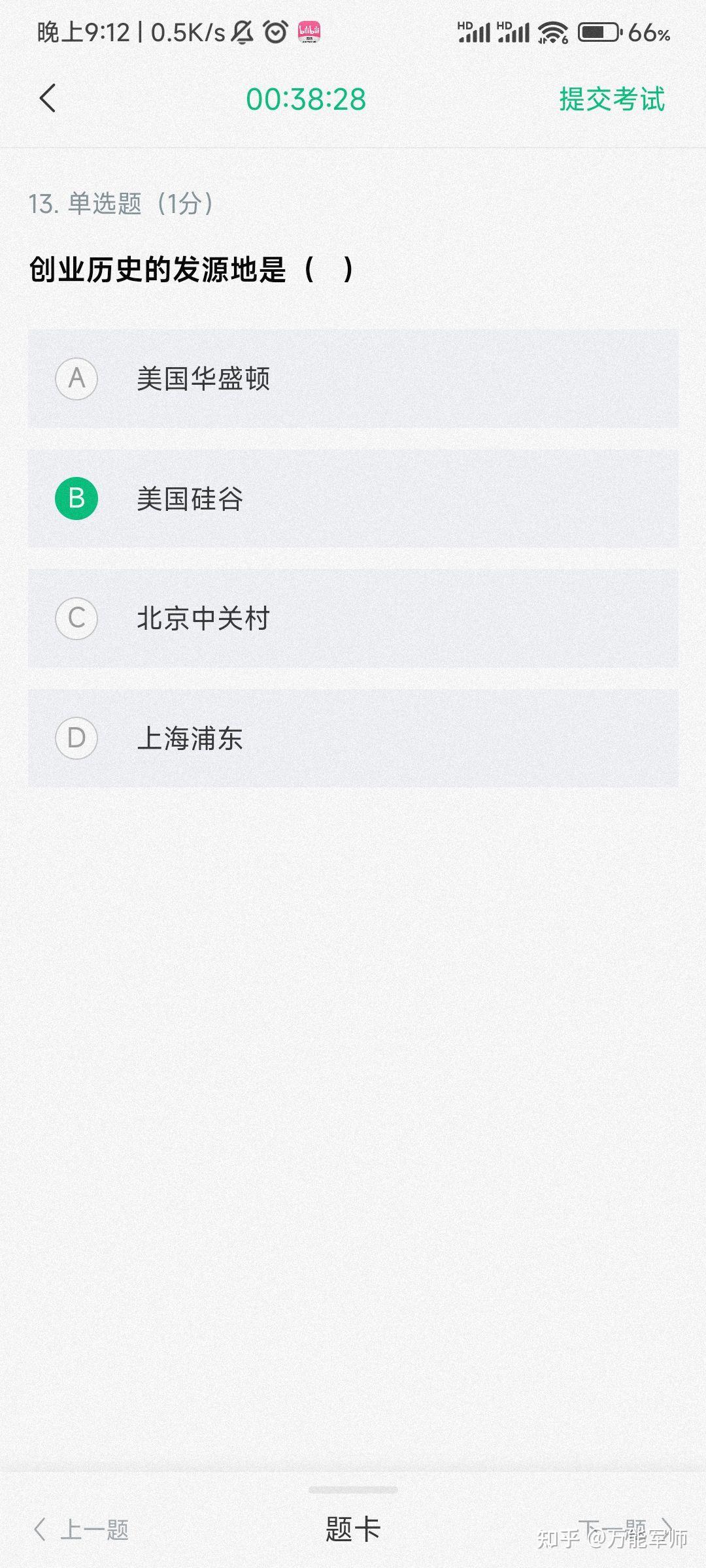Submit the exam via 提交考试
706x1568 pixels.
[x=611, y=99]
